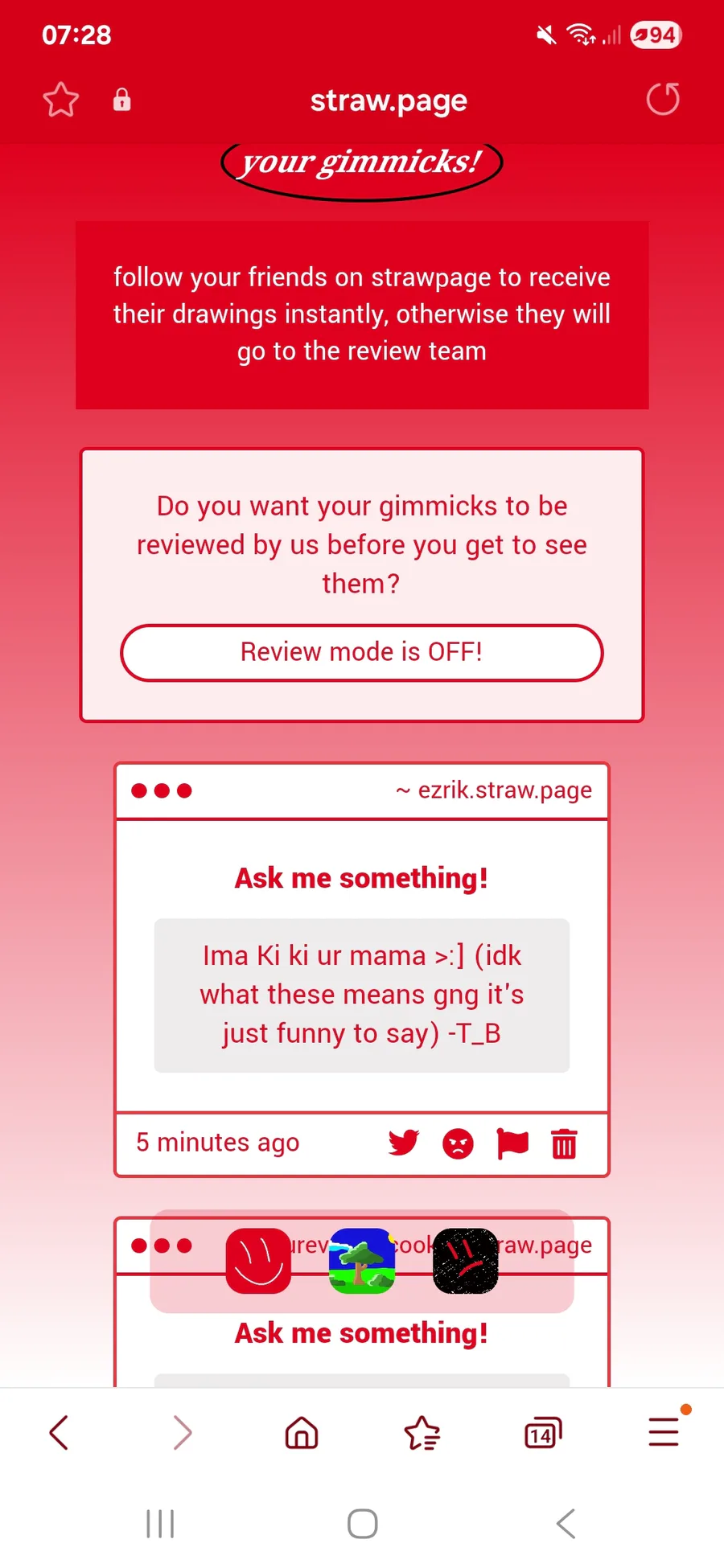Toggle the Review mode is OFF button
The height and width of the screenshot is (1568, 724).
click(362, 652)
